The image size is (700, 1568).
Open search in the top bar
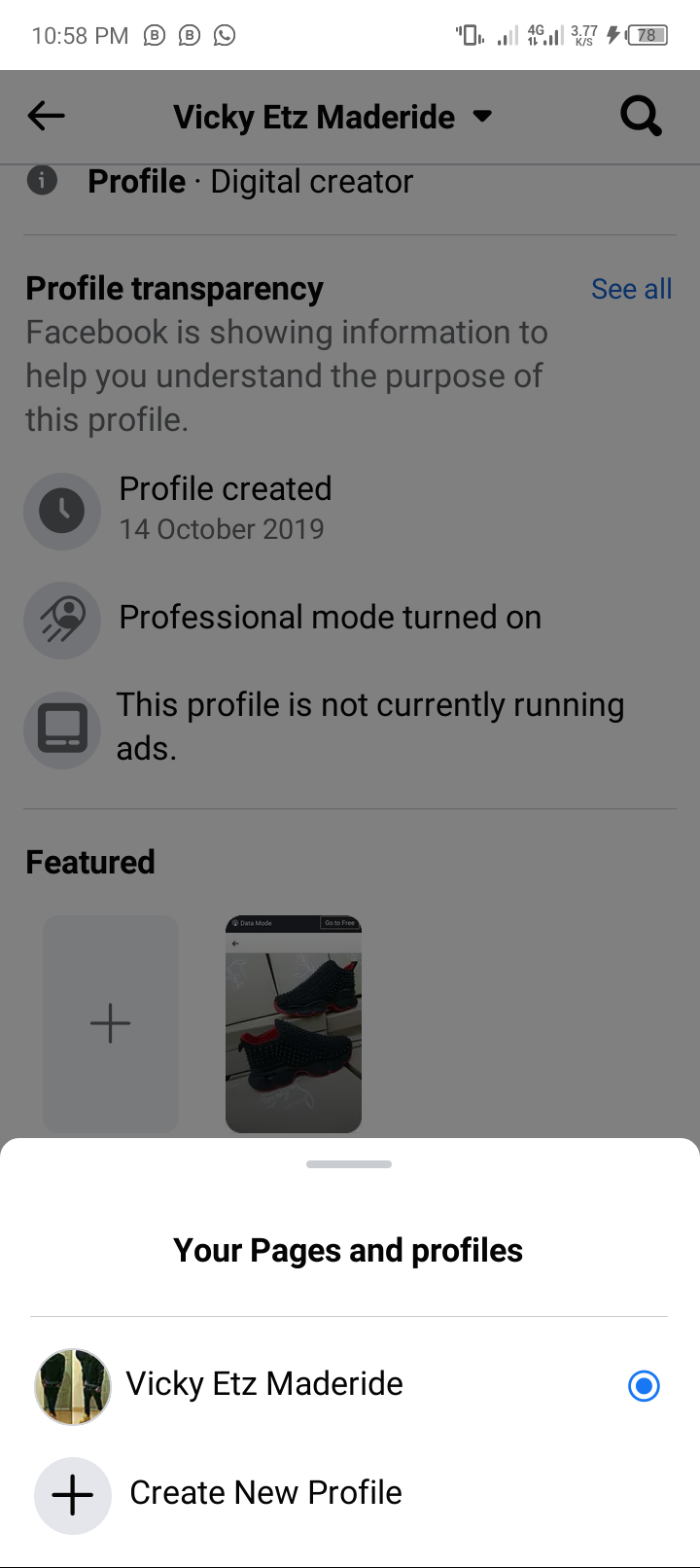click(641, 117)
